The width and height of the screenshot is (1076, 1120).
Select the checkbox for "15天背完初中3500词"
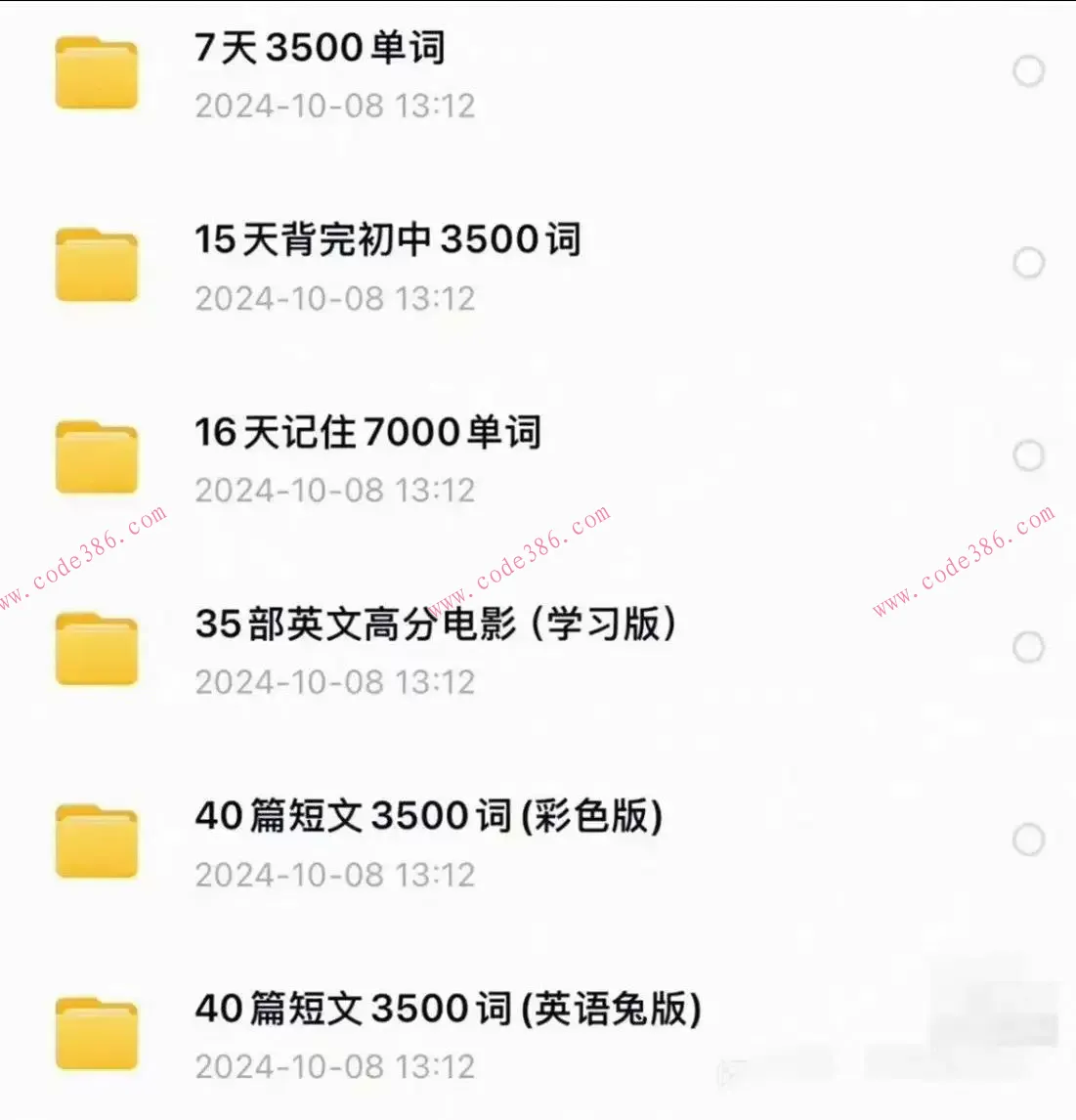coord(1028,261)
